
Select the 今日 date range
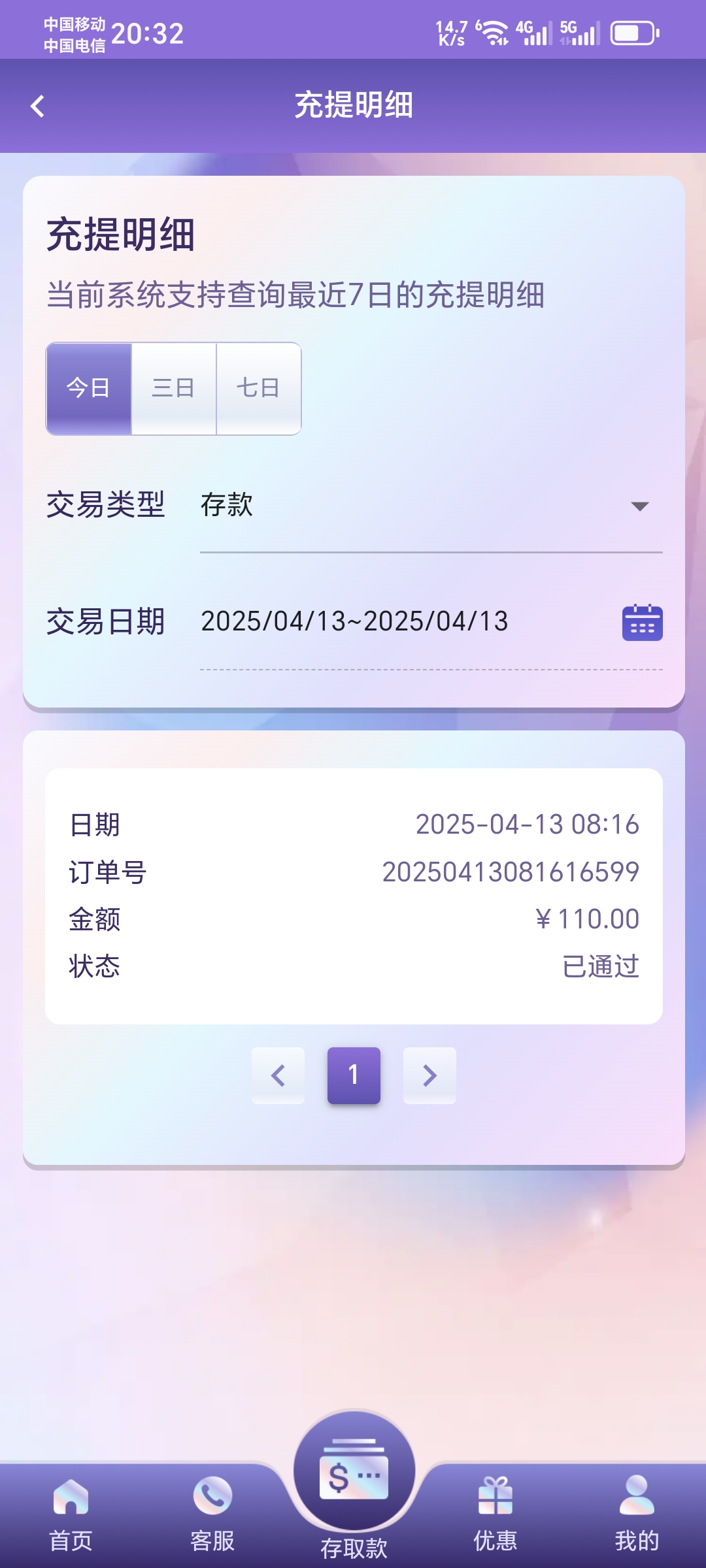click(x=88, y=388)
